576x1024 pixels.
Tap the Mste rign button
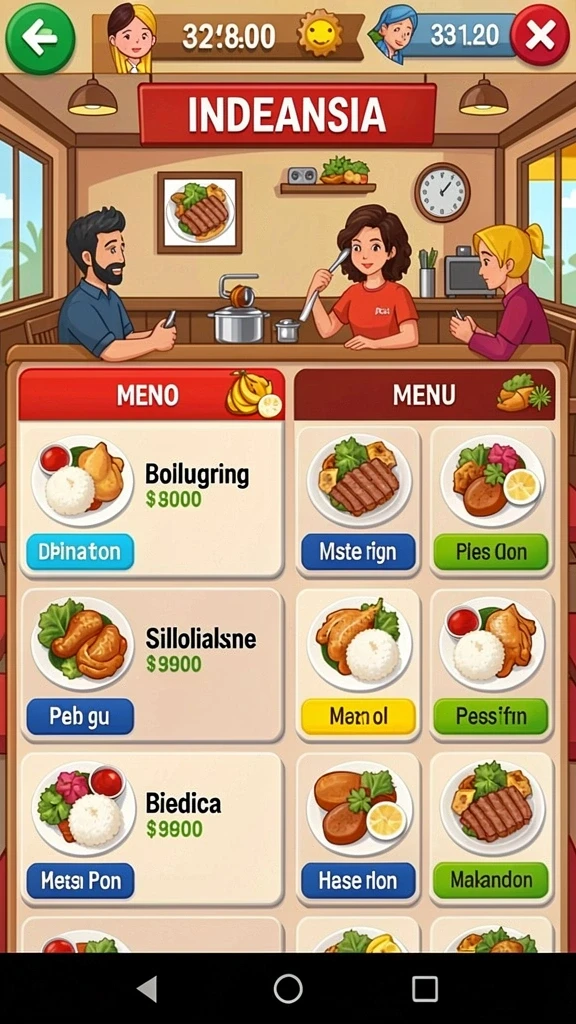point(358,552)
